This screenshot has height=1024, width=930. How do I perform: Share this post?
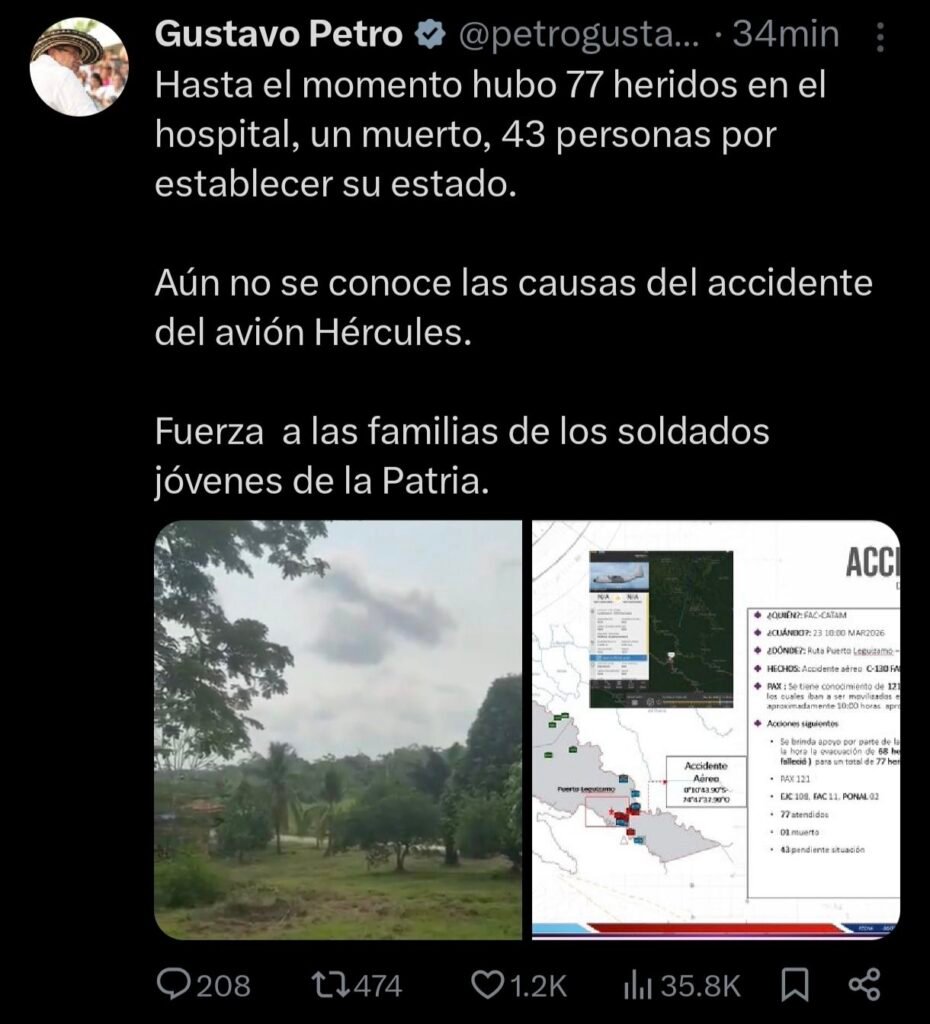click(863, 986)
